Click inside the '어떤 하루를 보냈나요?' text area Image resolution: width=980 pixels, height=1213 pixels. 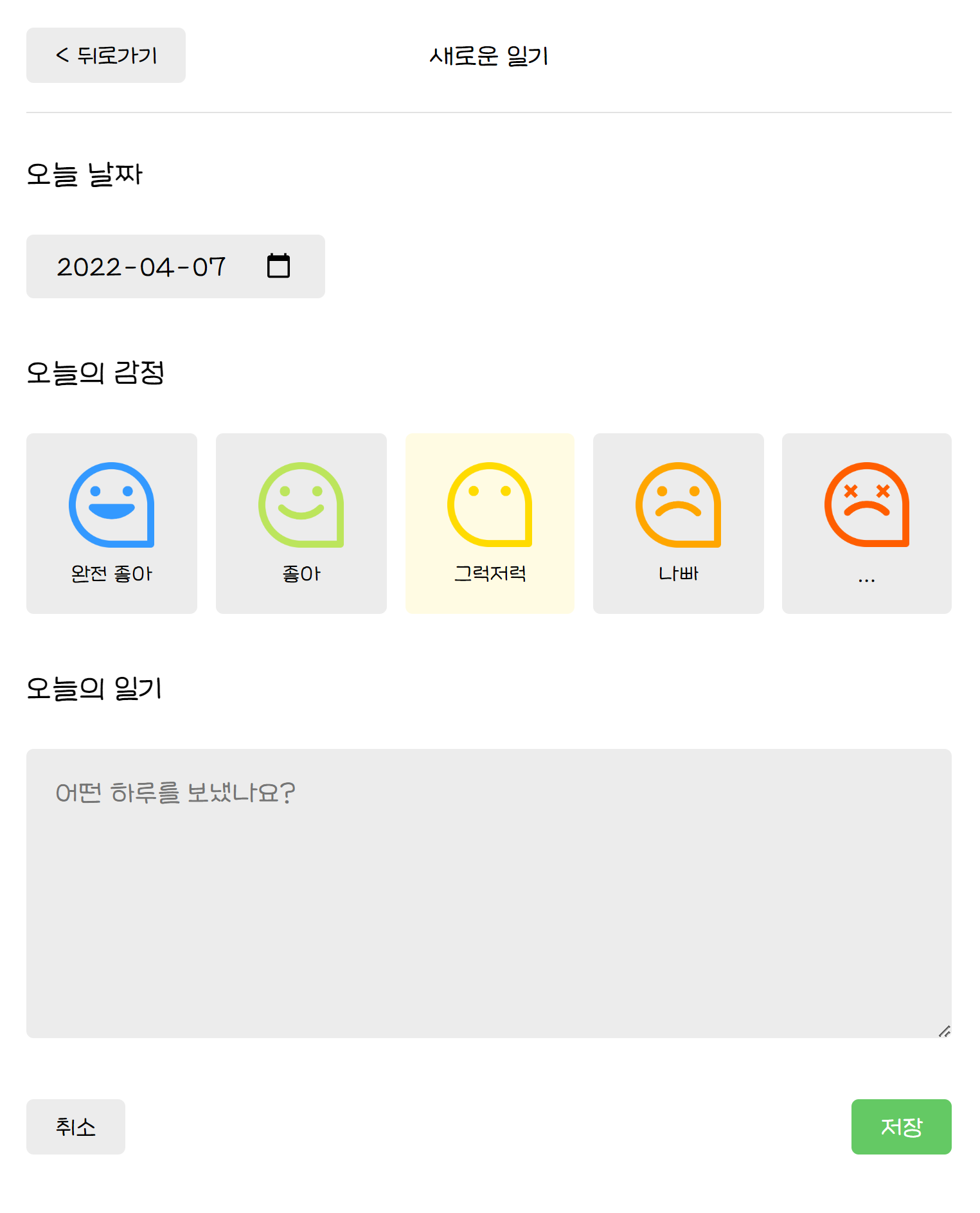tap(488, 900)
